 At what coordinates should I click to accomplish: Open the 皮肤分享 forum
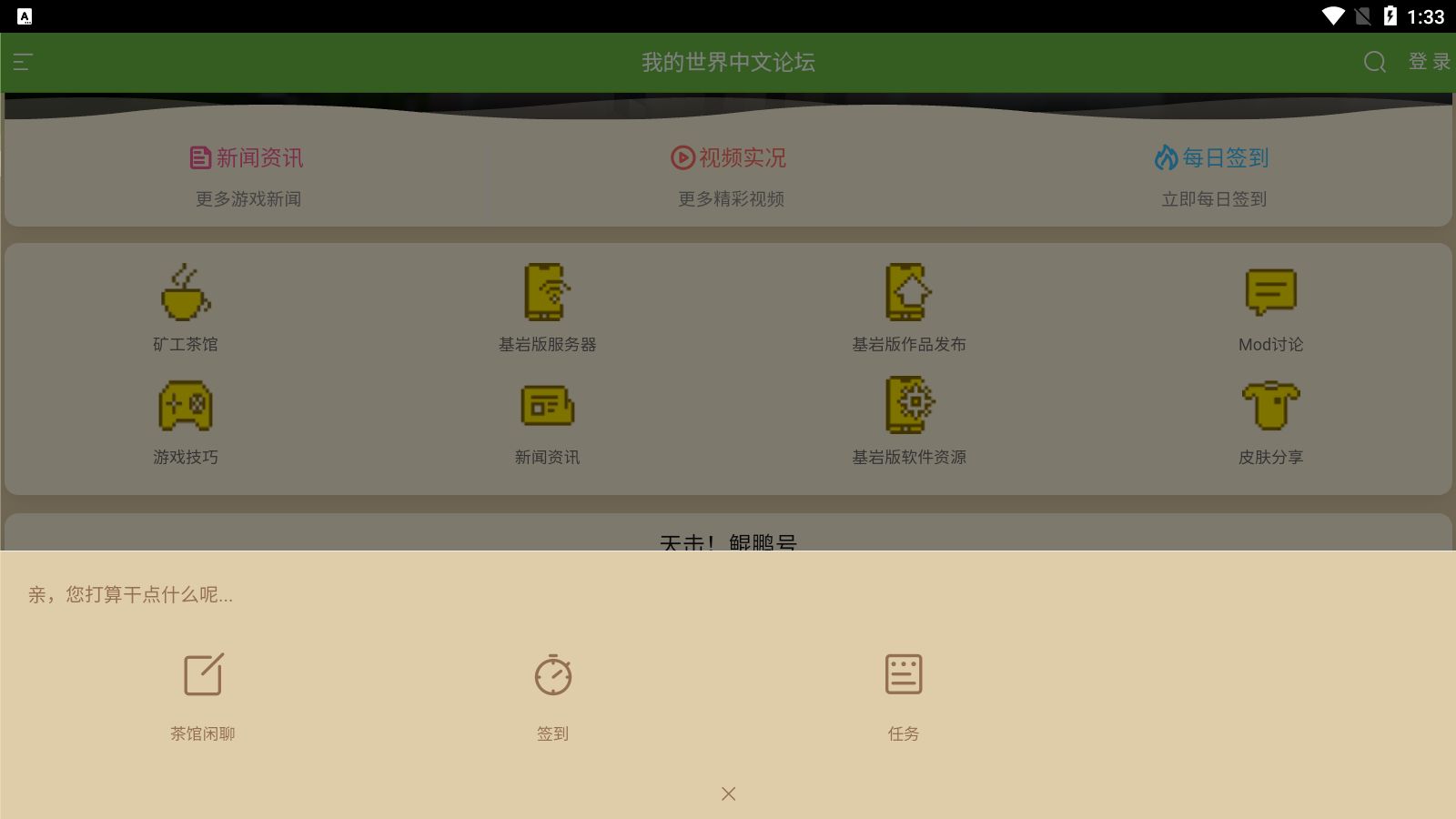click(1270, 420)
